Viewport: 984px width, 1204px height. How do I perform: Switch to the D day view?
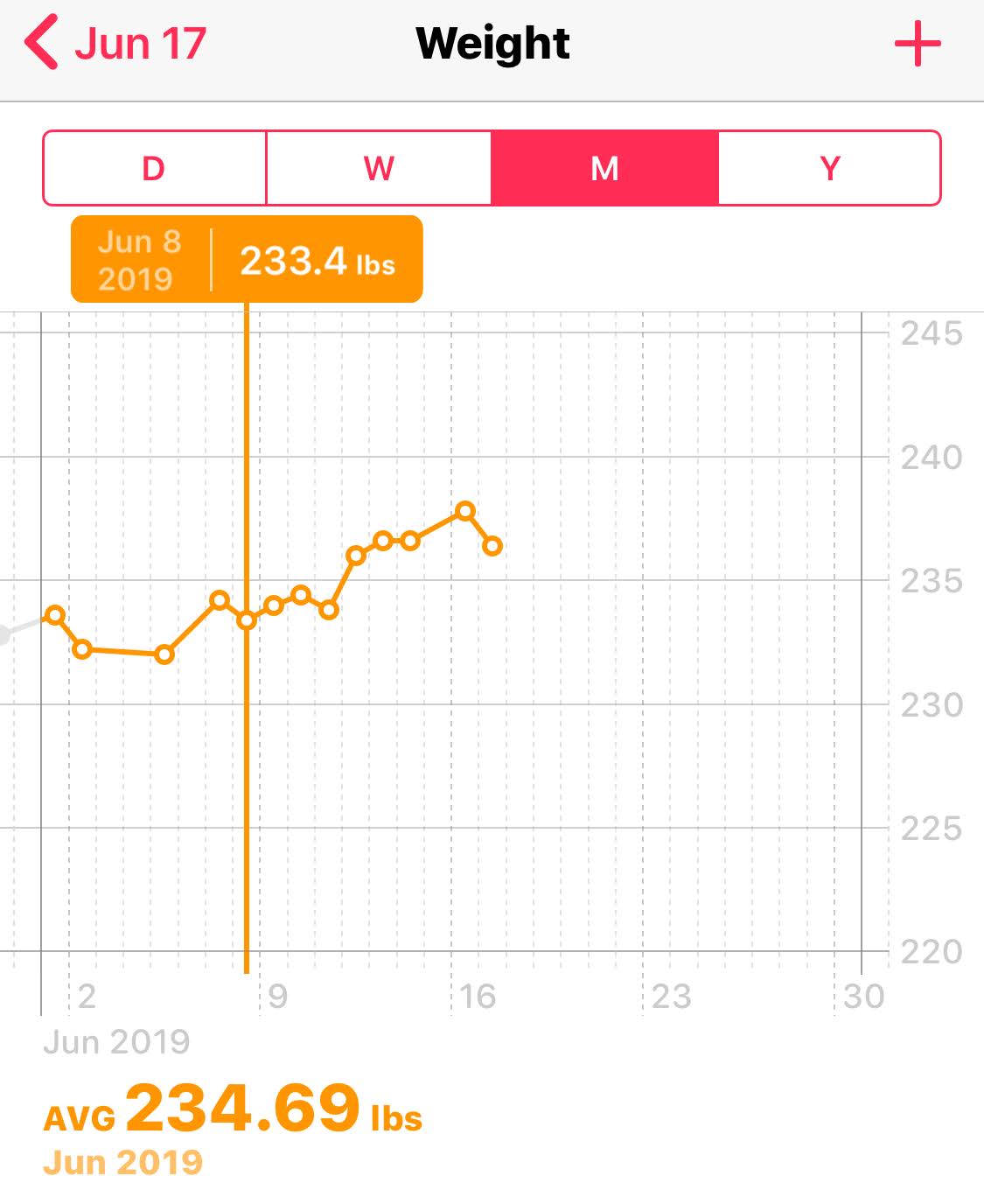(155, 168)
